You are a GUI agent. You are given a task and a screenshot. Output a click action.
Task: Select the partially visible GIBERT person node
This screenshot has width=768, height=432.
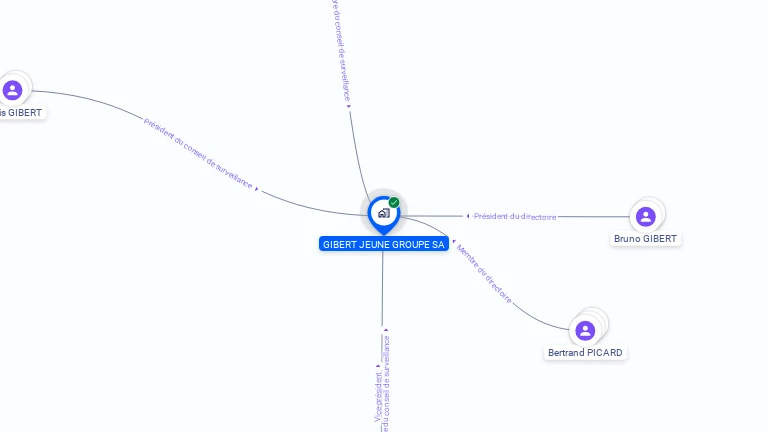click(x=13, y=91)
